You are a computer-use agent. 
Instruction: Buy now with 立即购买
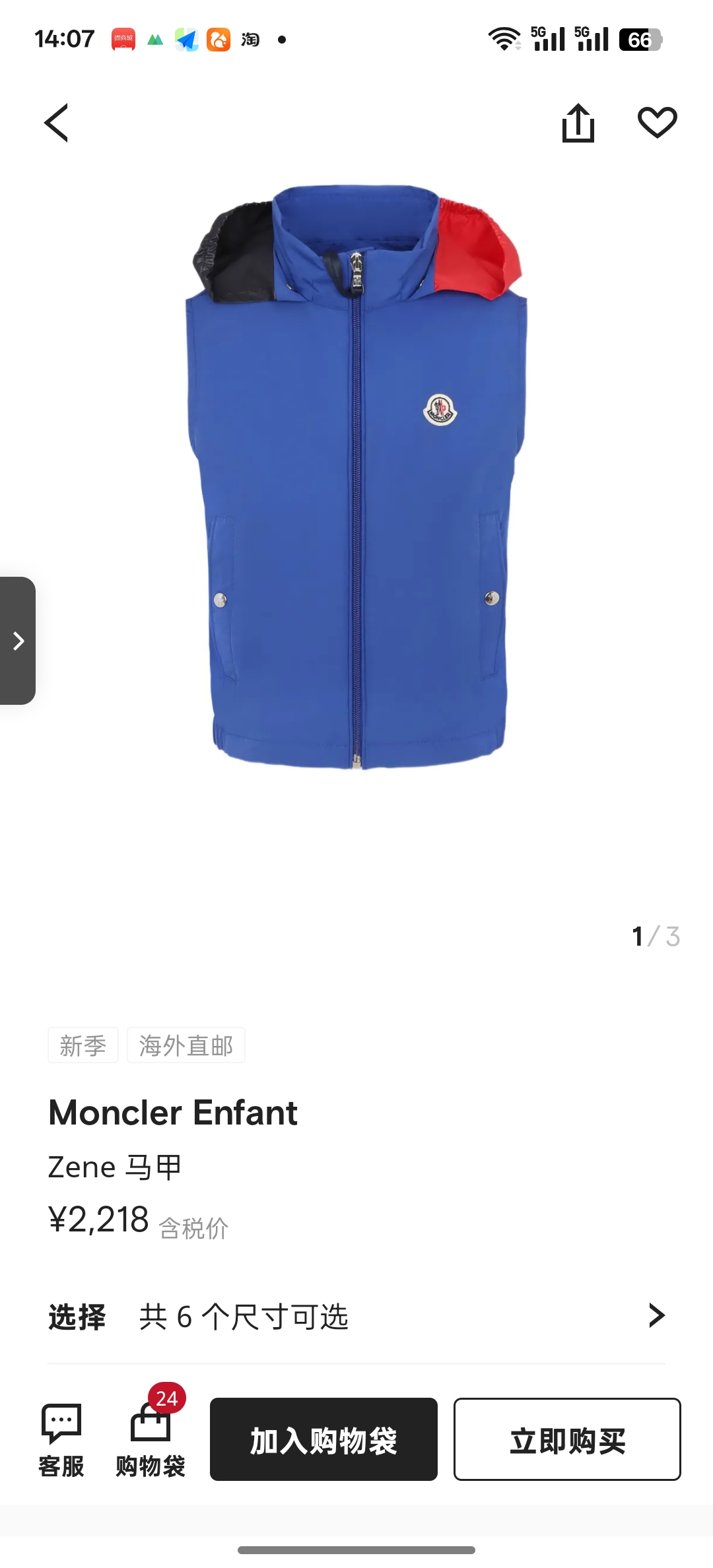click(567, 1439)
